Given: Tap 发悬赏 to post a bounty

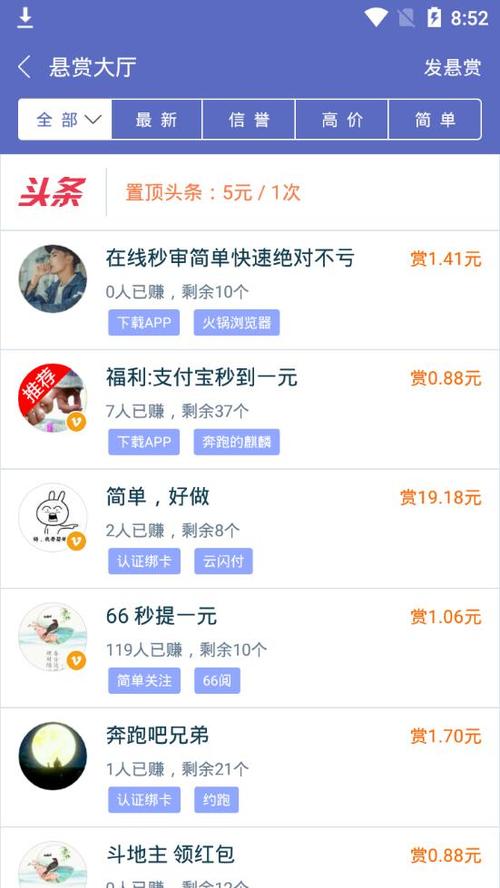Looking at the screenshot, I should click(x=452, y=67).
